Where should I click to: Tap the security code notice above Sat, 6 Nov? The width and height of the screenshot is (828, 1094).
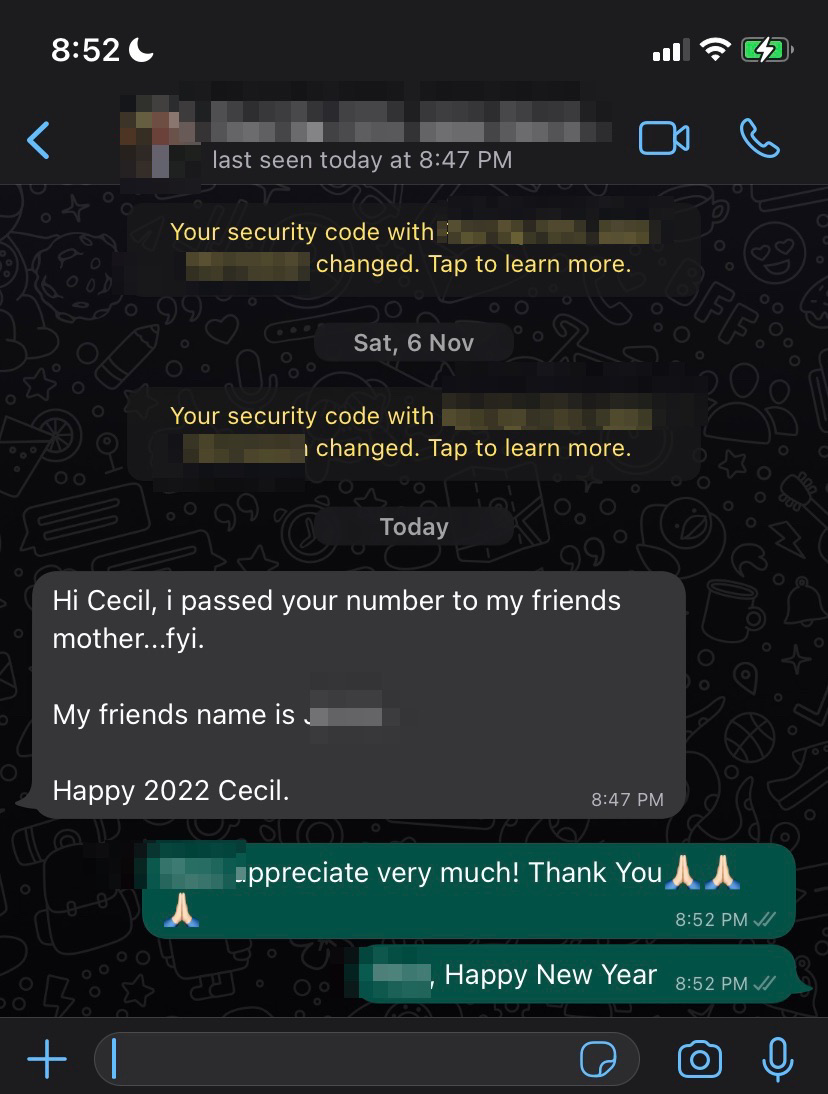[414, 249]
